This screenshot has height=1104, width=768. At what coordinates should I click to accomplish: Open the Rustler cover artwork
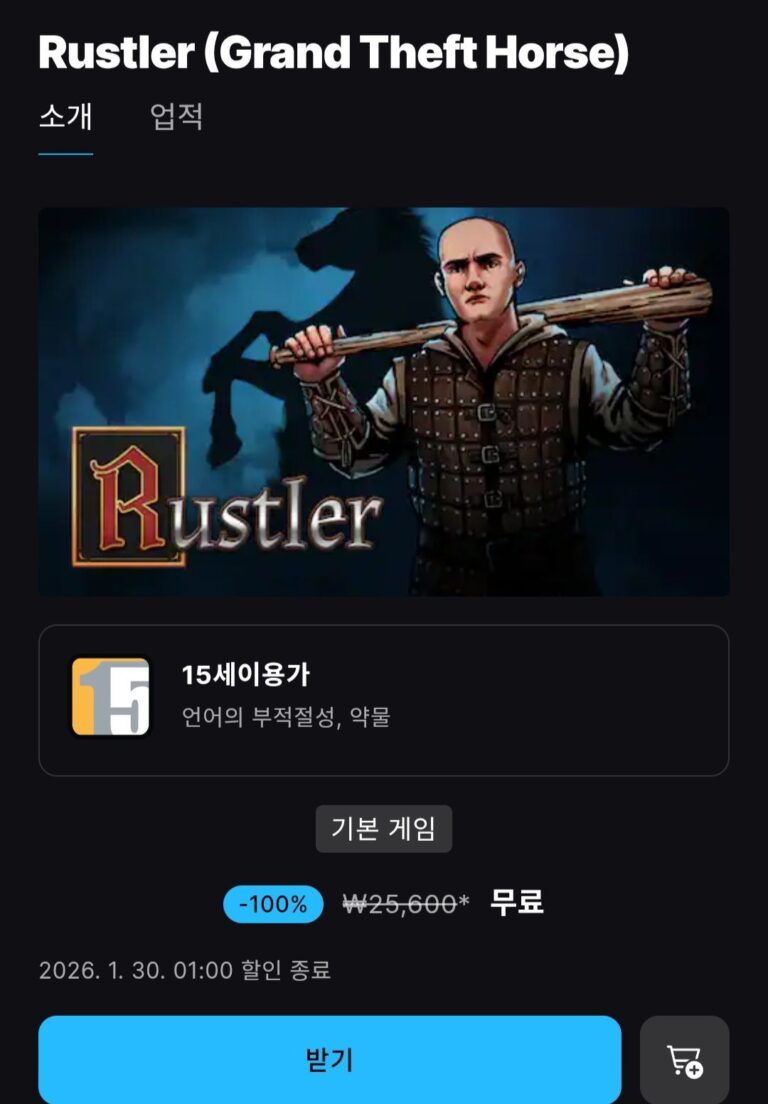(x=384, y=401)
